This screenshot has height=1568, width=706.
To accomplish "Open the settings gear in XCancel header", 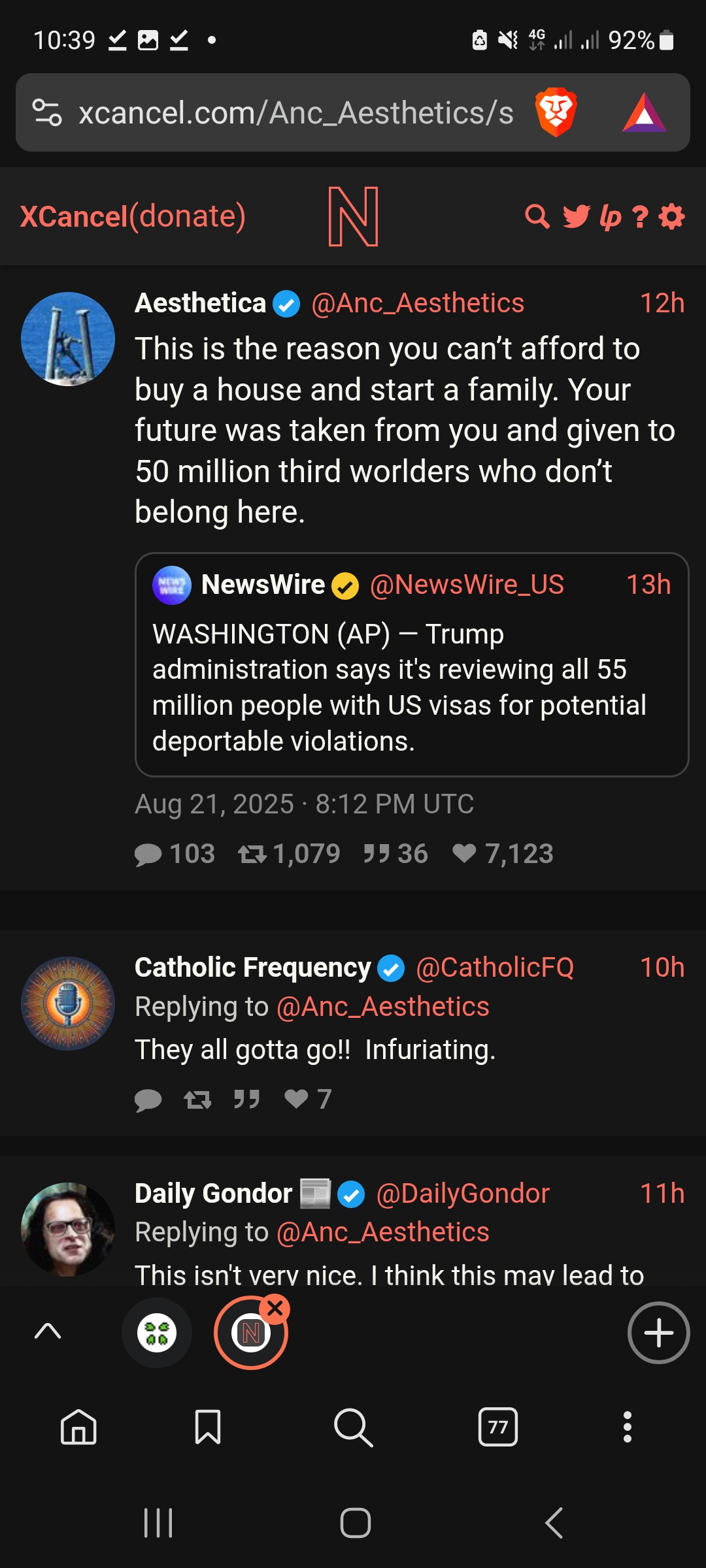I will tap(672, 216).
